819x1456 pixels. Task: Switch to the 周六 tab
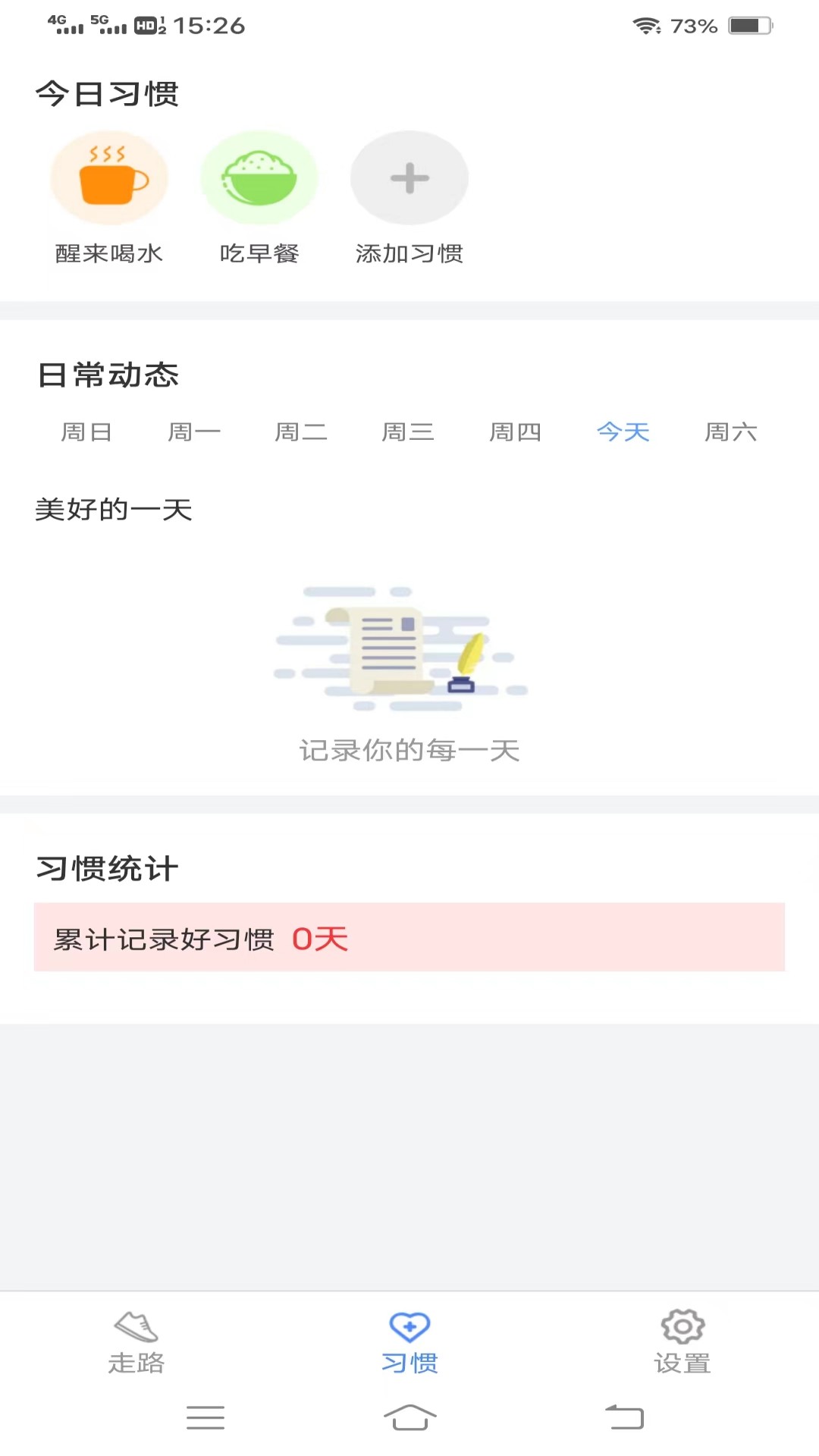point(731,432)
